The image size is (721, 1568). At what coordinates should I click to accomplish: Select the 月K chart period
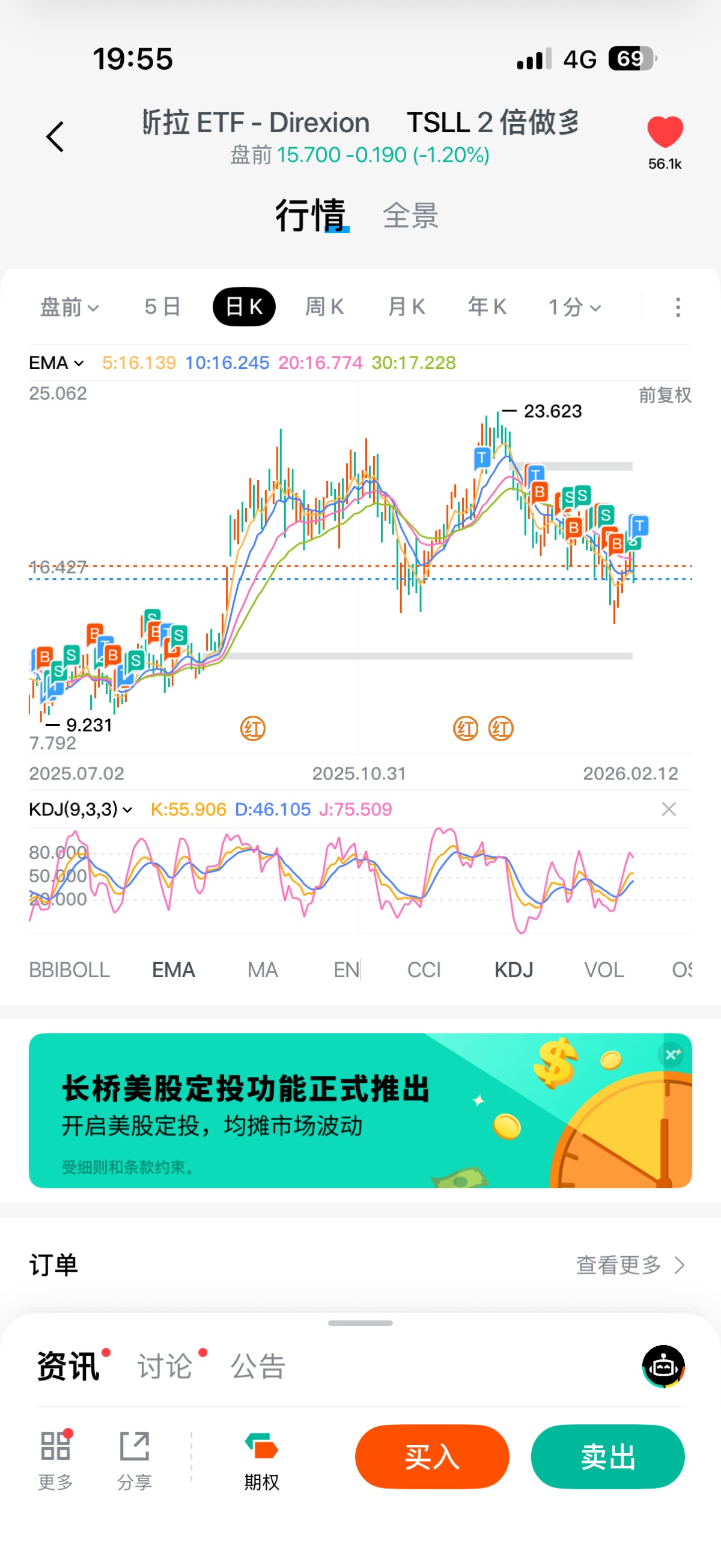coord(406,307)
